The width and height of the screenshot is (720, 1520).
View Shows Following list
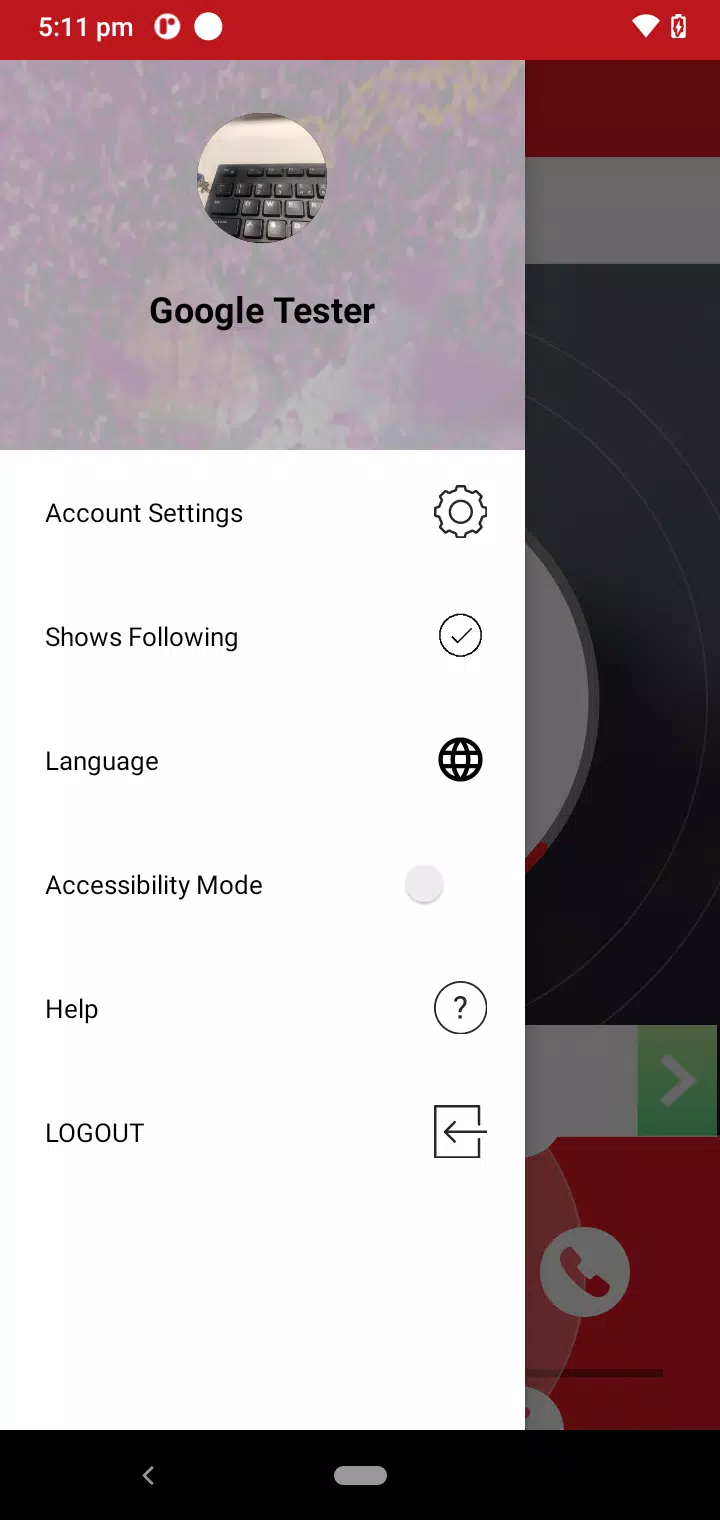(262, 637)
